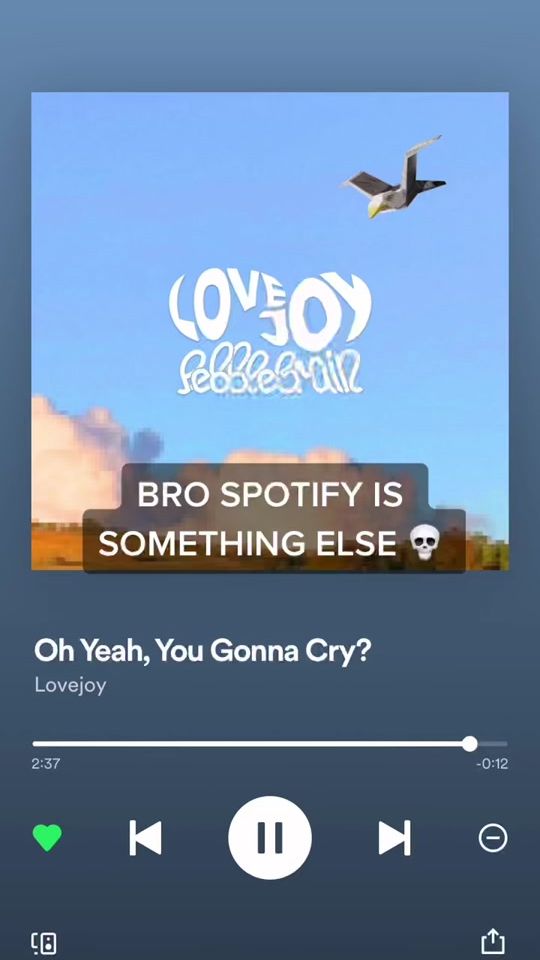Viewport: 540px width, 960px height.
Task: Skip back to the previous track
Action: (x=146, y=838)
